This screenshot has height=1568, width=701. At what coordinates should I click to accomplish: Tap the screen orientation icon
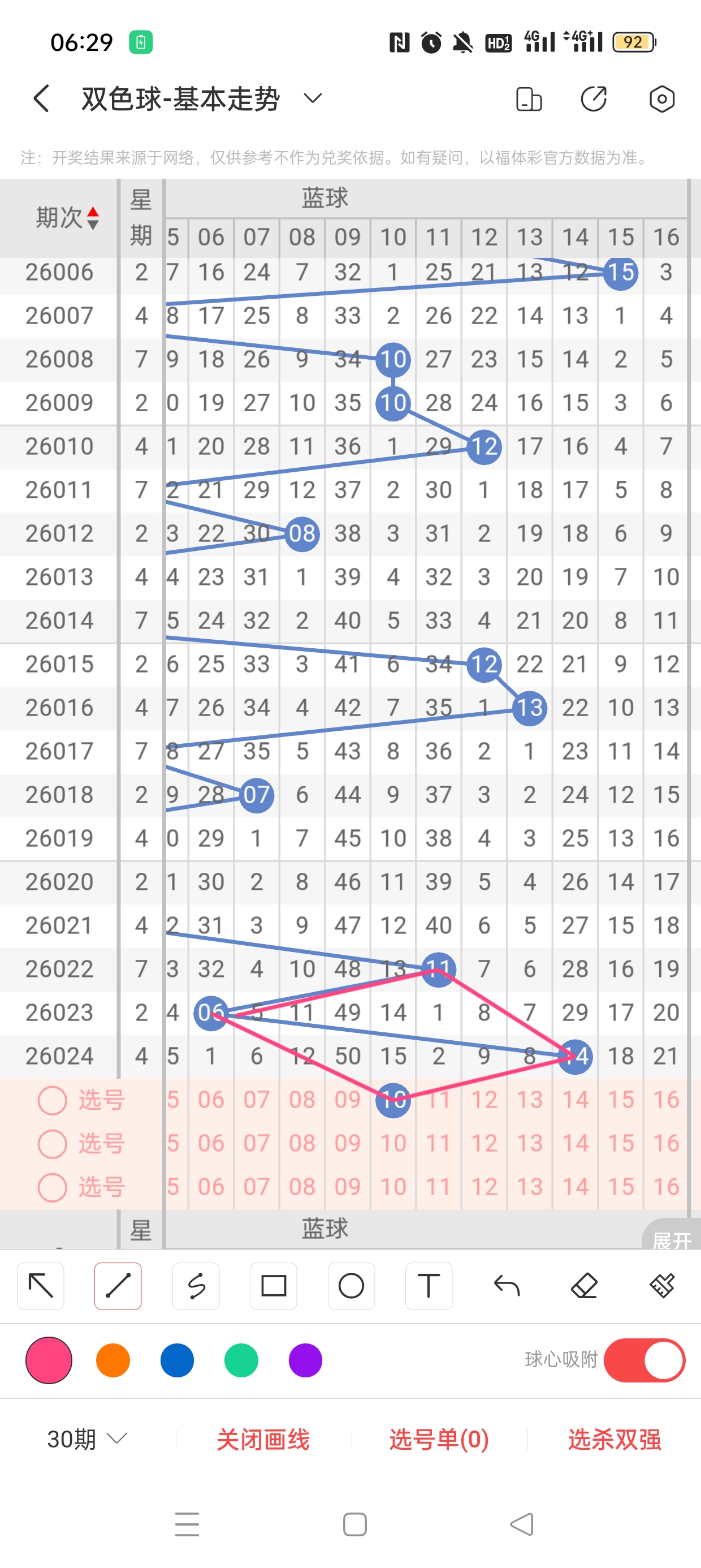pyautogui.click(x=528, y=99)
